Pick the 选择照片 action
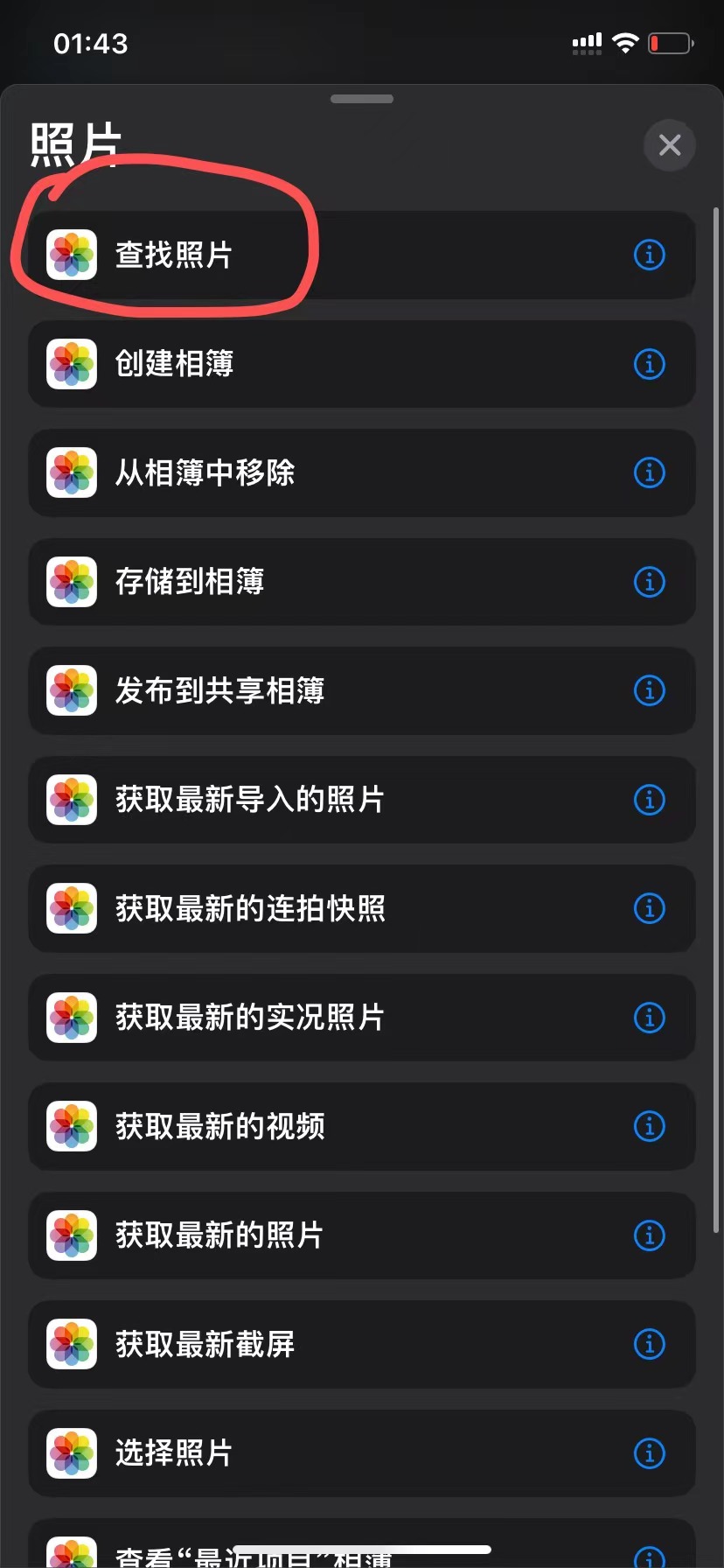The width and height of the screenshot is (724, 1568). (x=173, y=1453)
